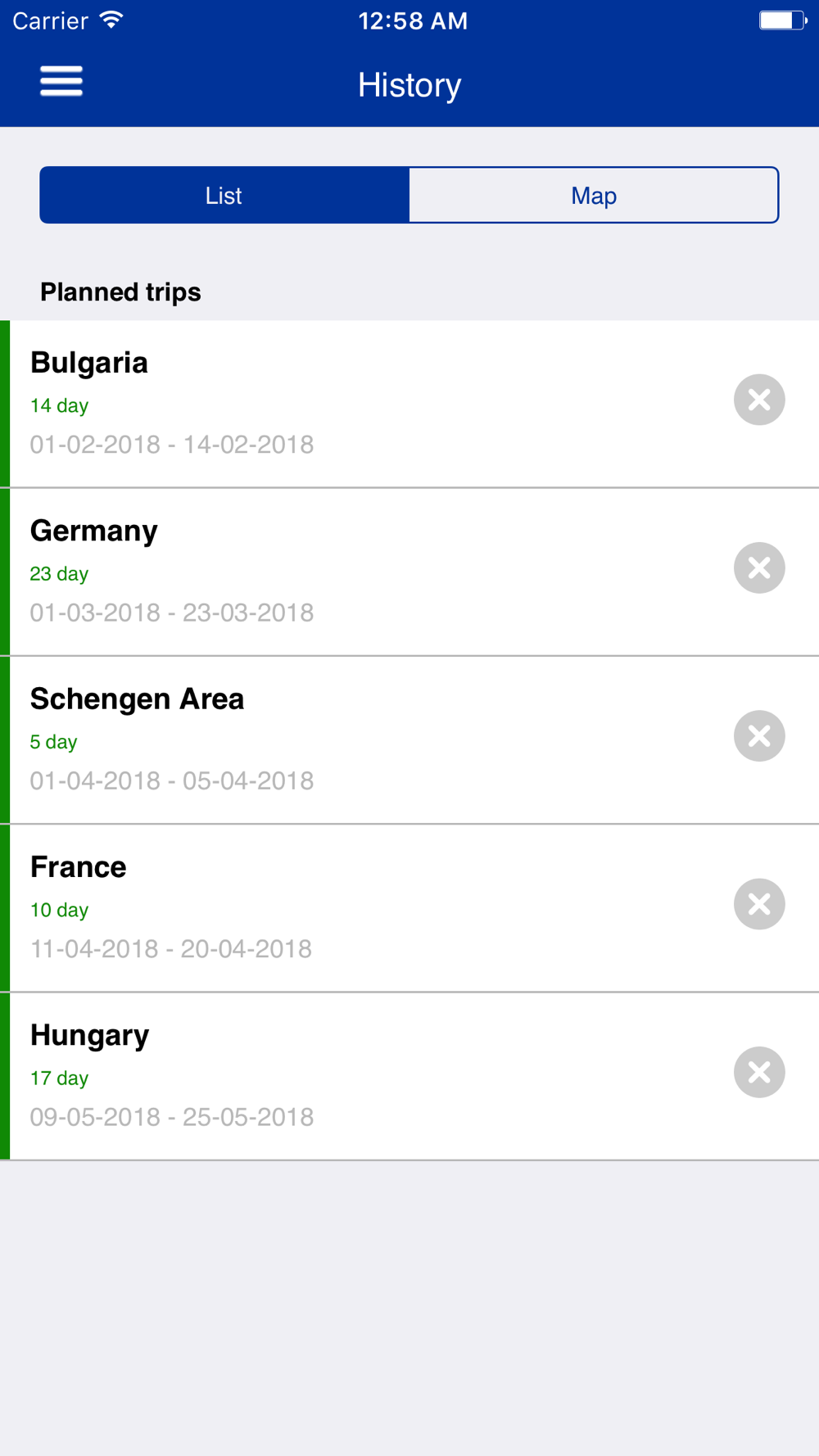This screenshot has height=1456, width=819.
Task: Delete the Hungary trip
Action: tap(759, 1072)
